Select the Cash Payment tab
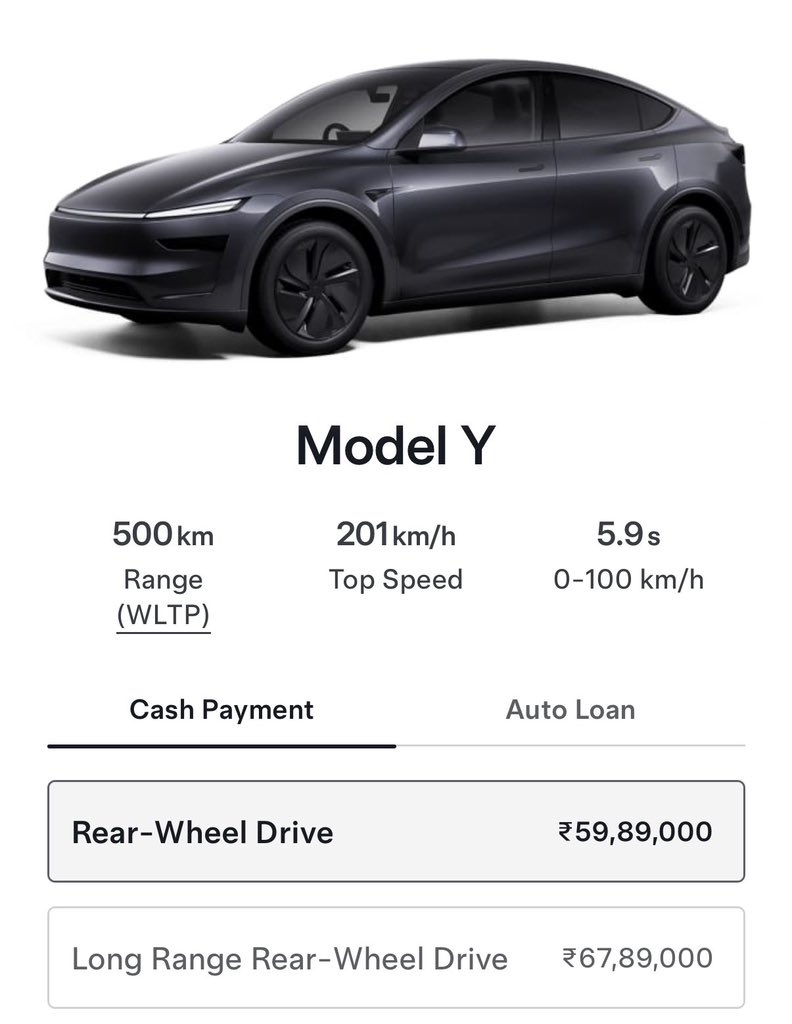Image resolution: width=792 pixels, height=1024 pixels. tap(219, 710)
